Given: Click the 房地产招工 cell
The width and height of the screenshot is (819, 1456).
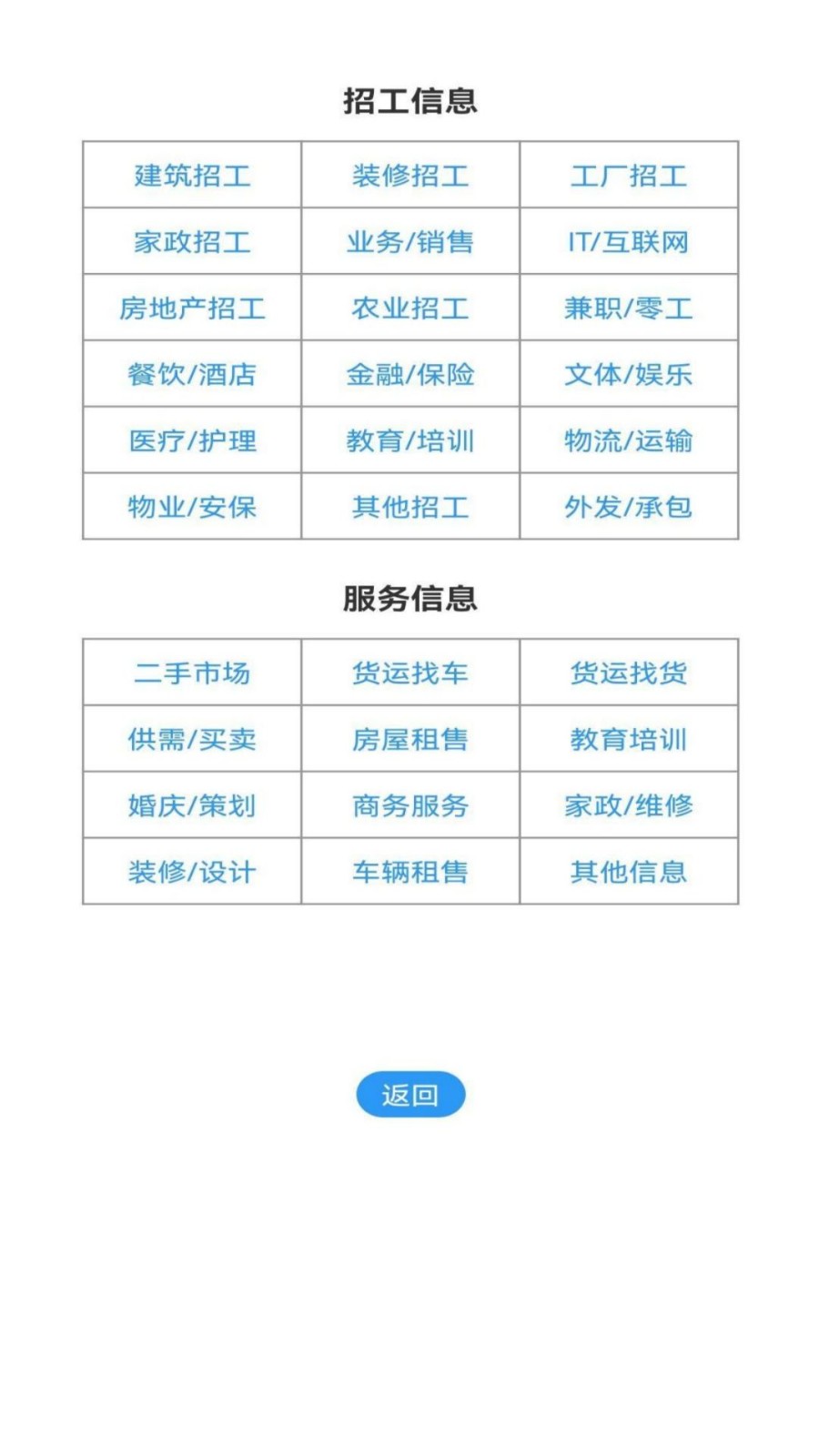Looking at the screenshot, I should [x=192, y=307].
